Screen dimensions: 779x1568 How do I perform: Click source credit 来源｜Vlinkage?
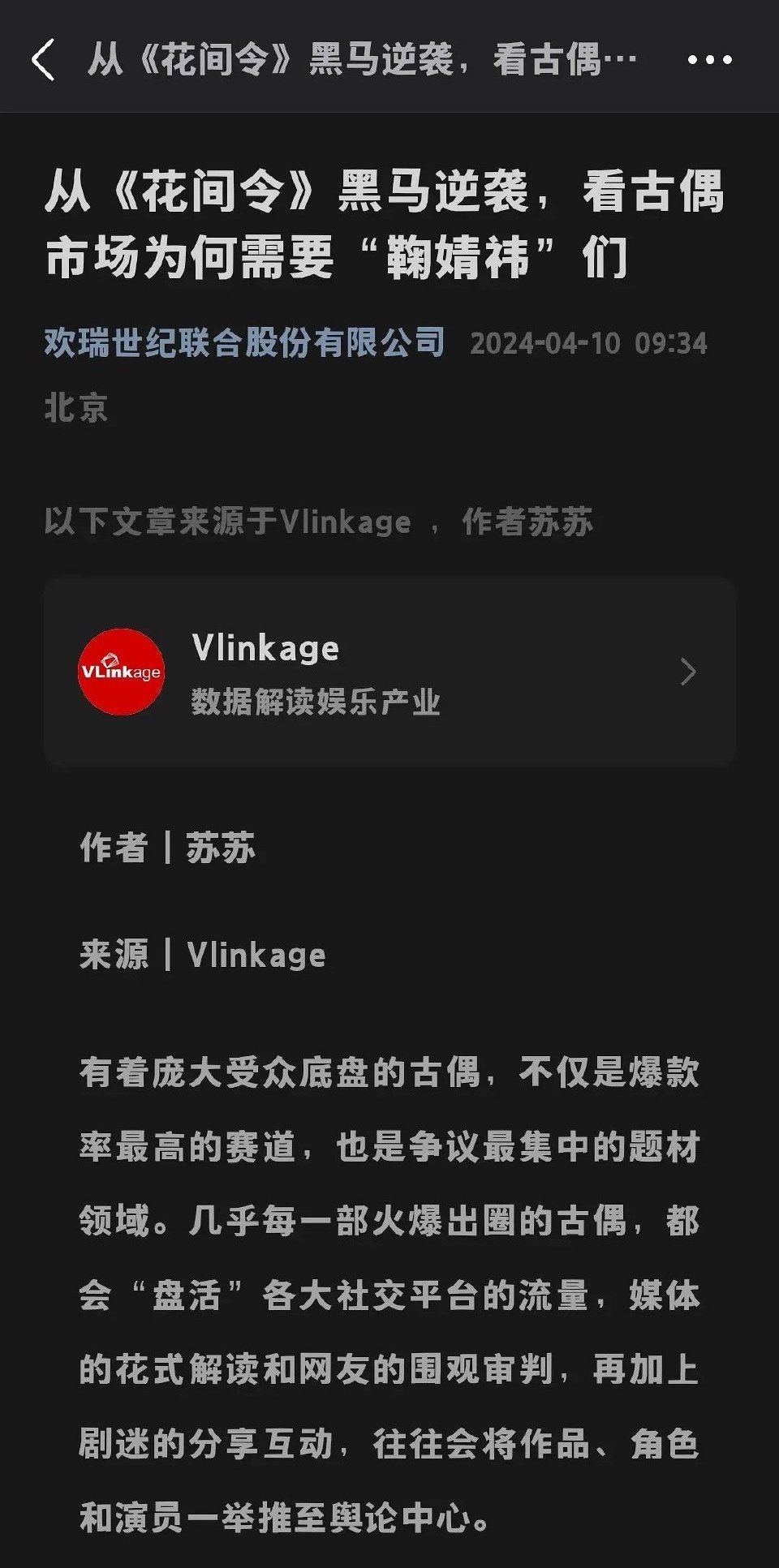pyautogui.click(x=203, y=955)
